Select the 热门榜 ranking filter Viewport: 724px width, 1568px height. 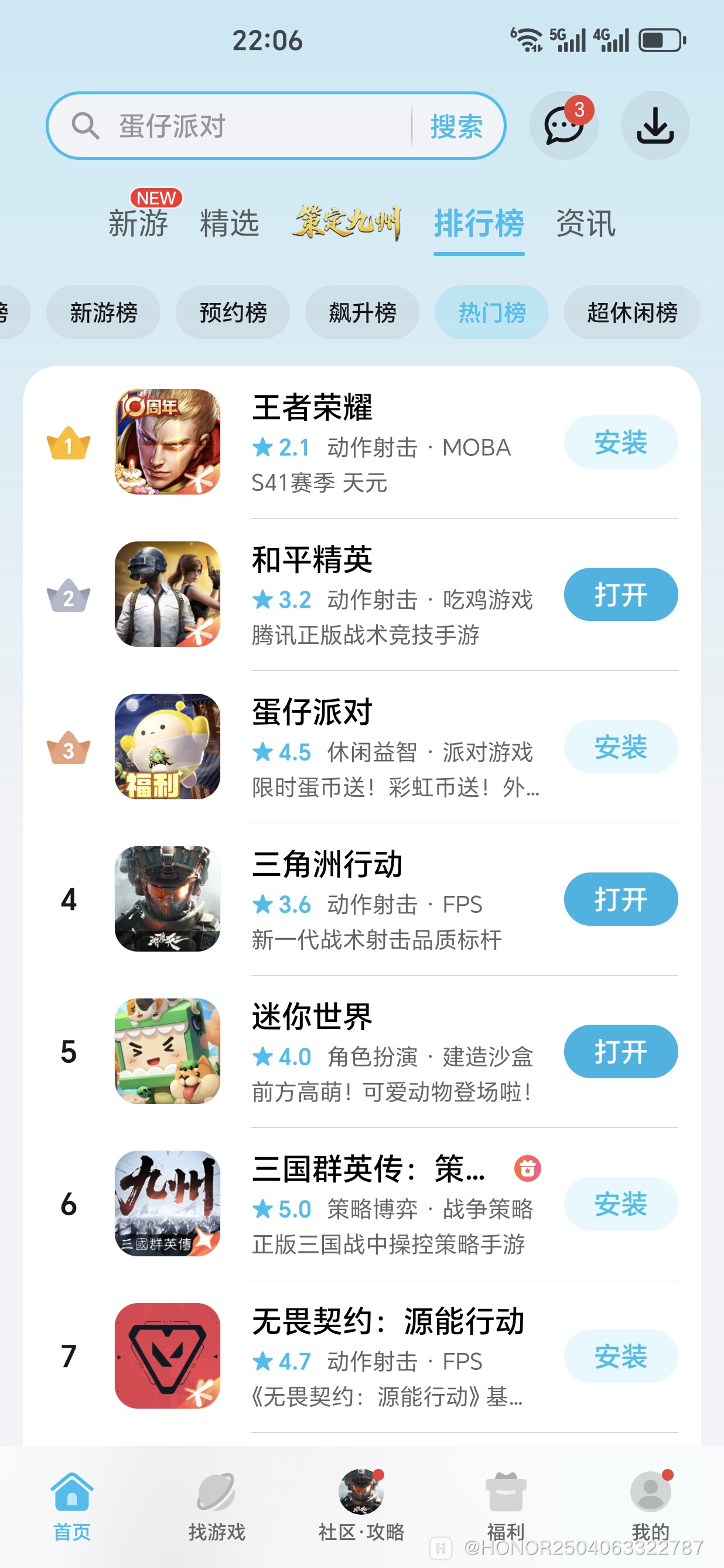pos(491,312)
